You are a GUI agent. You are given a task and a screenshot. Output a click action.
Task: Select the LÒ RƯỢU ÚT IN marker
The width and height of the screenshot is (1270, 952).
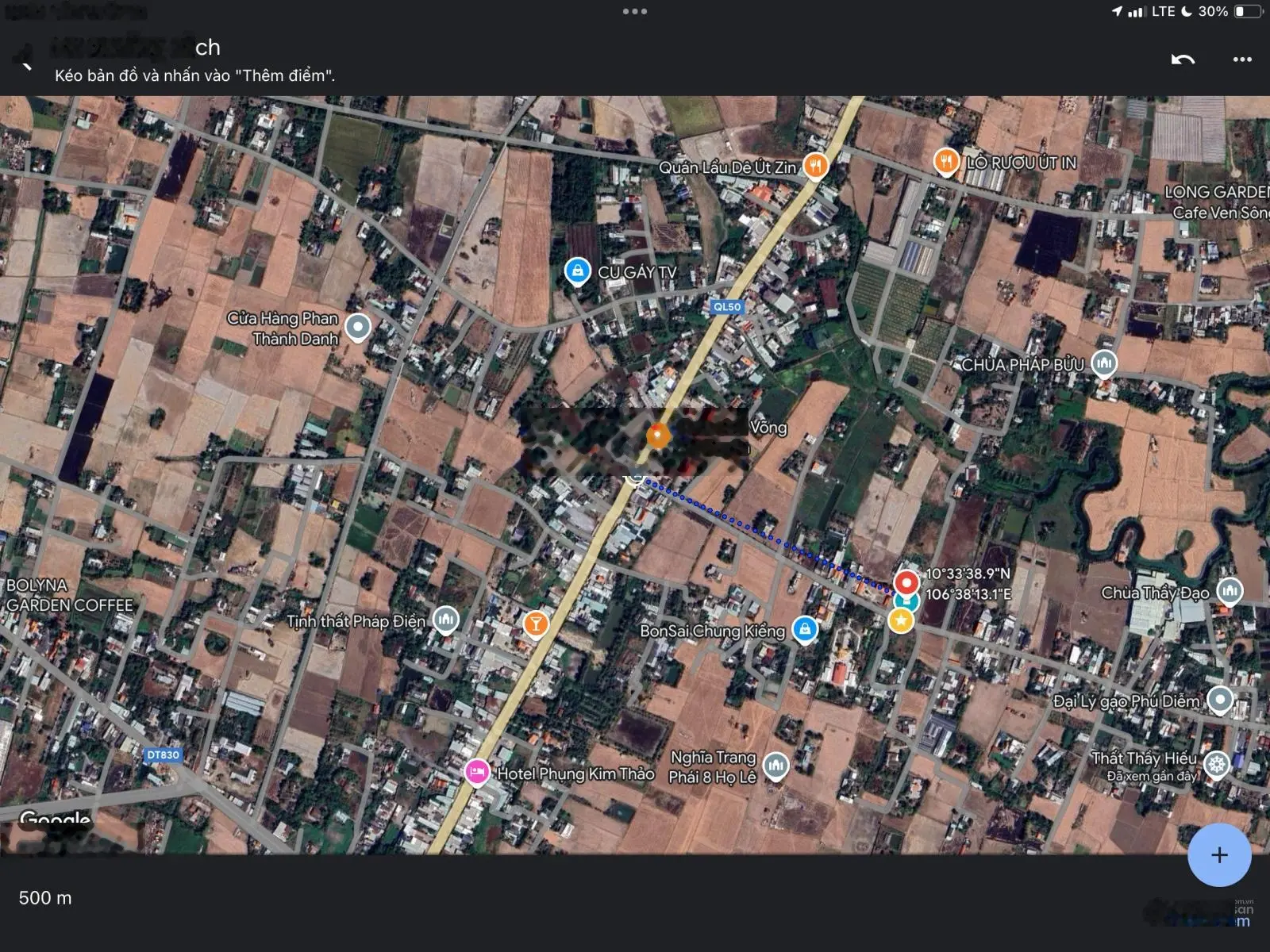coord(945,162)
